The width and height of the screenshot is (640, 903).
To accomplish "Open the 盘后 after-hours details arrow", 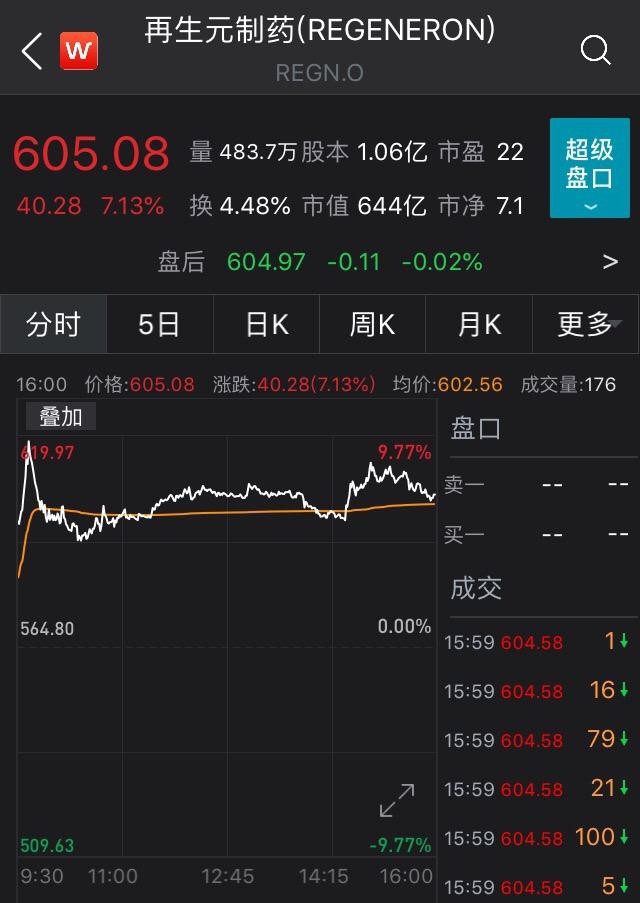I will click(x=610, y=262).
